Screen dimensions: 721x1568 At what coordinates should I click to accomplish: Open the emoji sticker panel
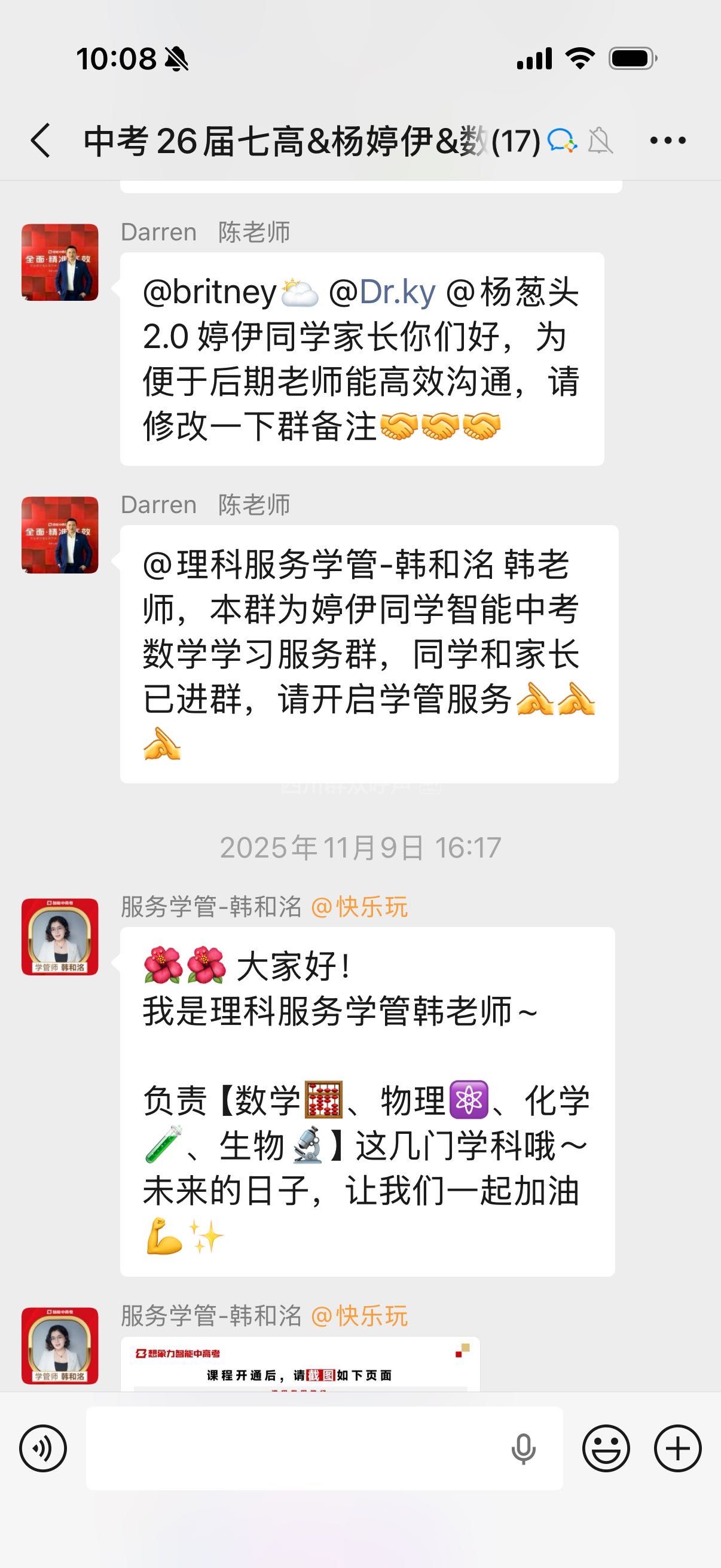click(x=606, y=1448)
